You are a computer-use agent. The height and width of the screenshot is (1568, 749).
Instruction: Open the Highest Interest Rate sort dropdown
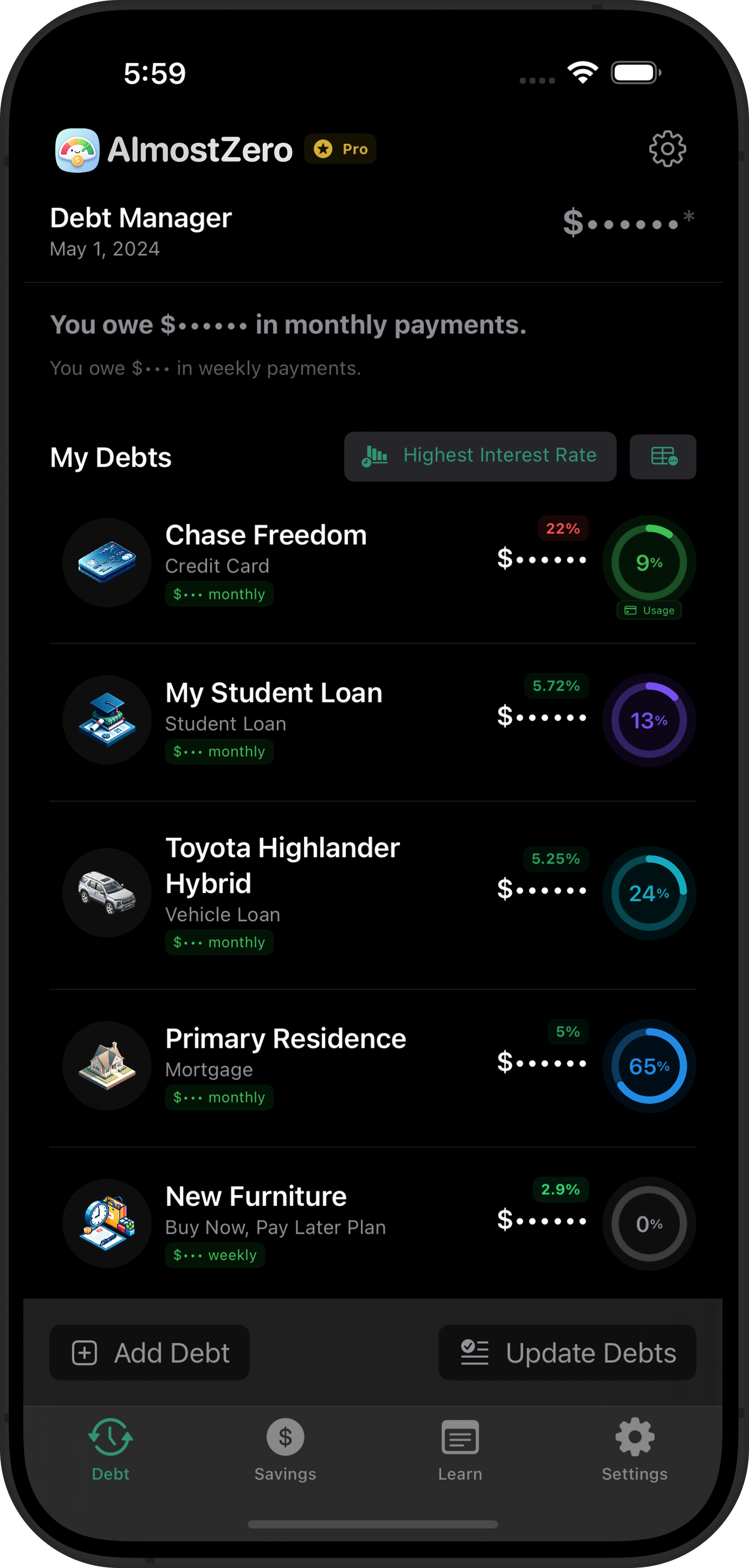pyautogui.click(x=480, y=456)
